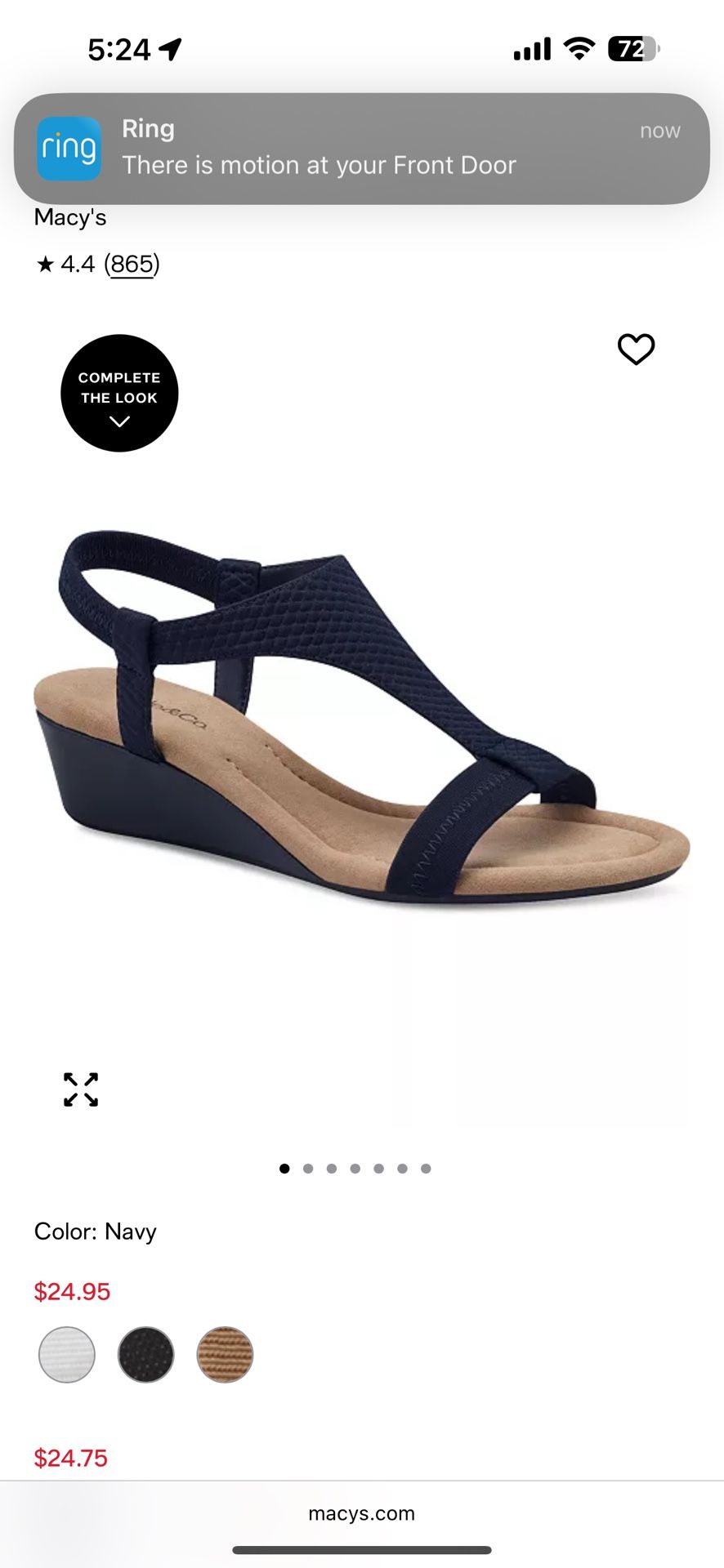Tap the macys.com address bar
724x1568 pixels.
point(361,1513)
